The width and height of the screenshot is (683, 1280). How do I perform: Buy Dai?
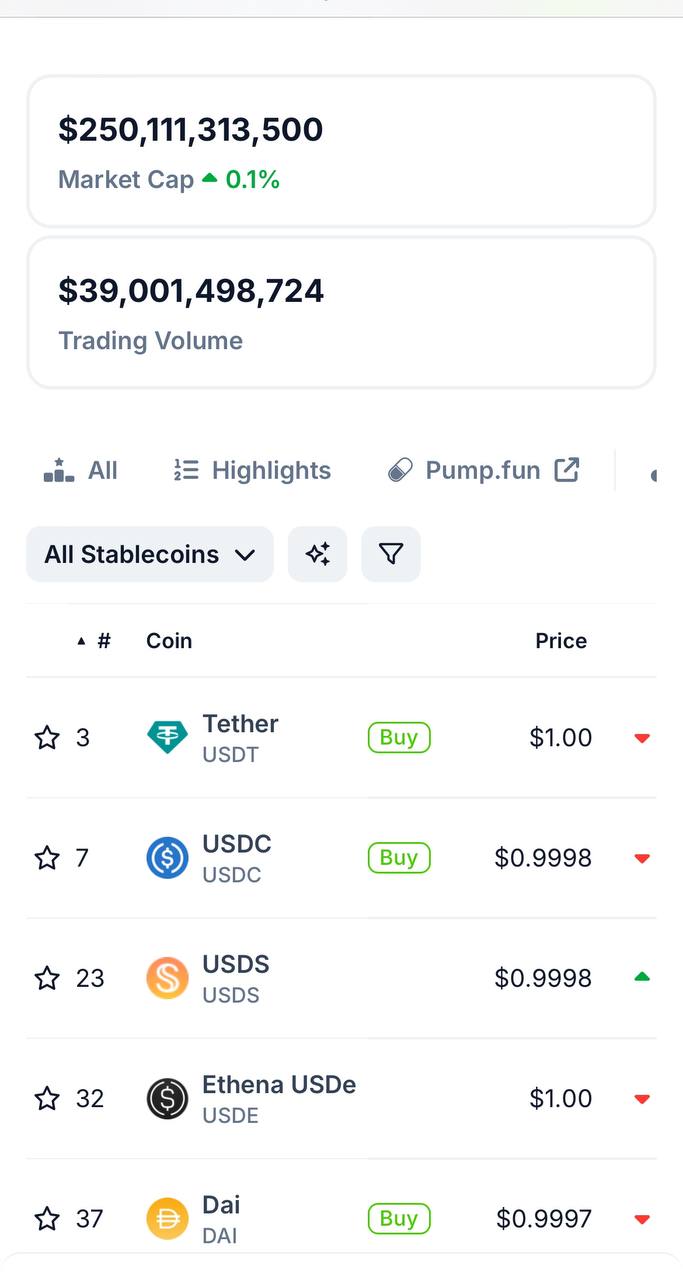(x=399, y=1219)
